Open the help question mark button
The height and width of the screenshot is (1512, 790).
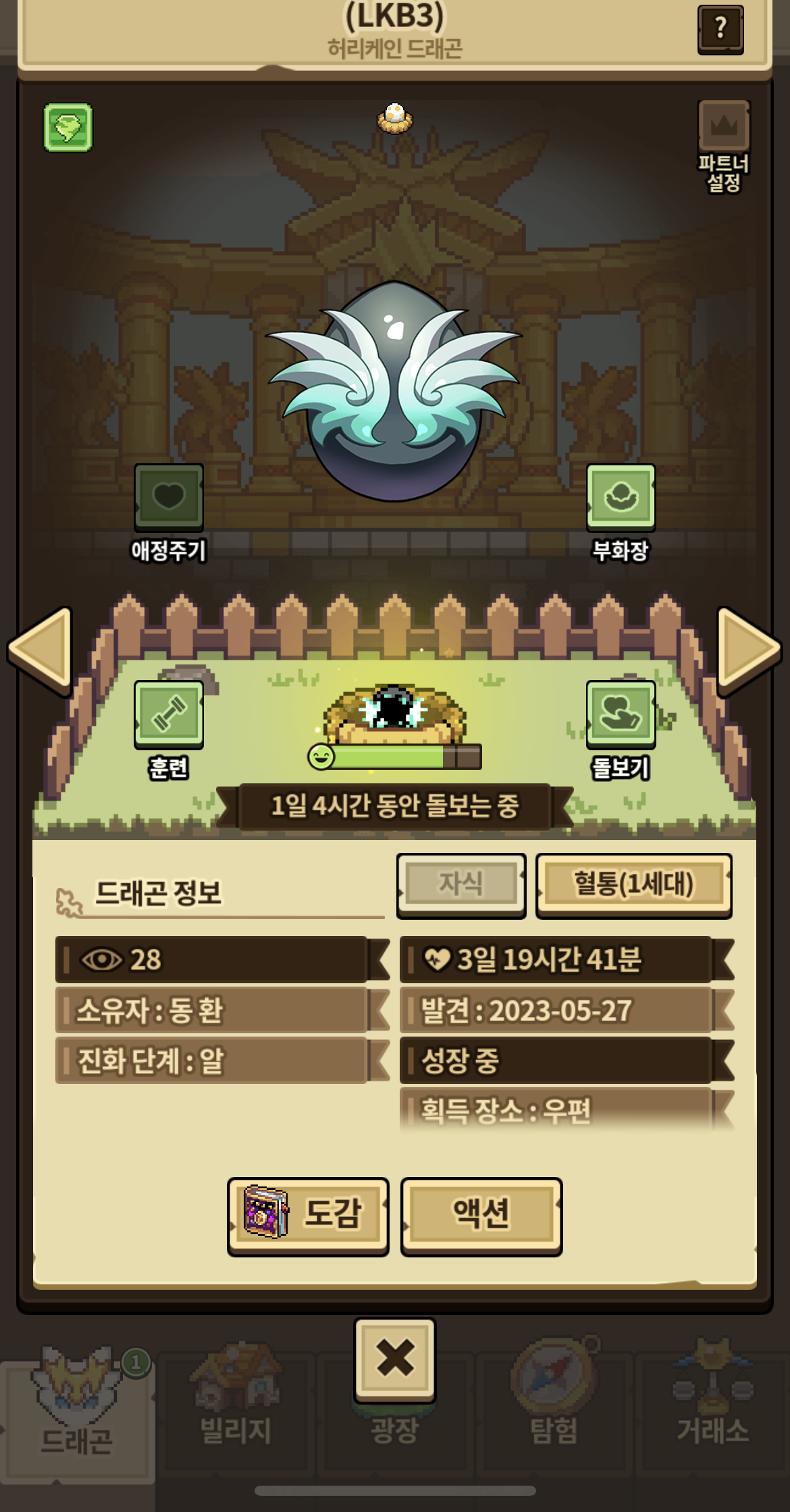[x=720, y=29]
